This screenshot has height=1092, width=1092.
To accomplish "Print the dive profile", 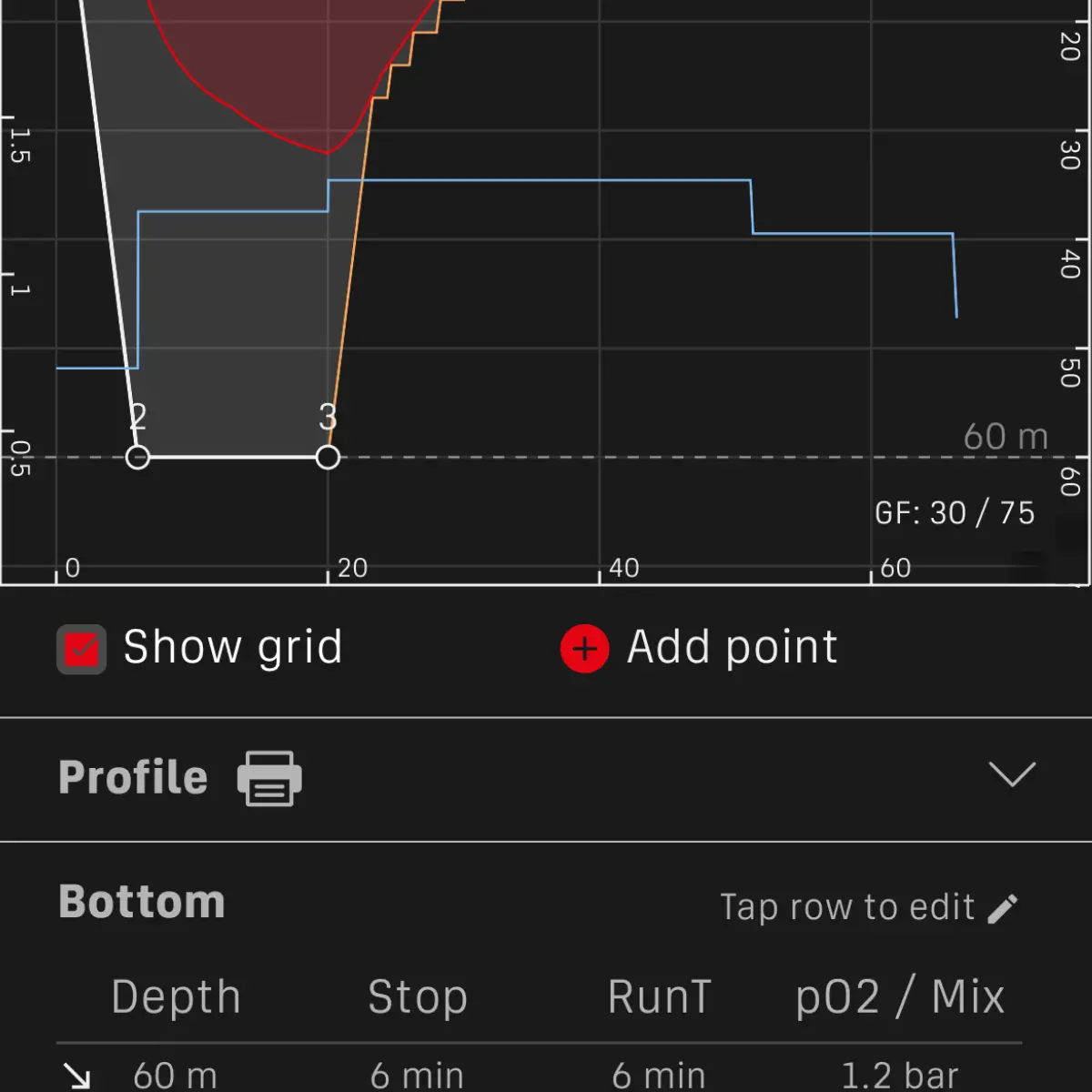I will pyautogui.click(x=269, y=778).
